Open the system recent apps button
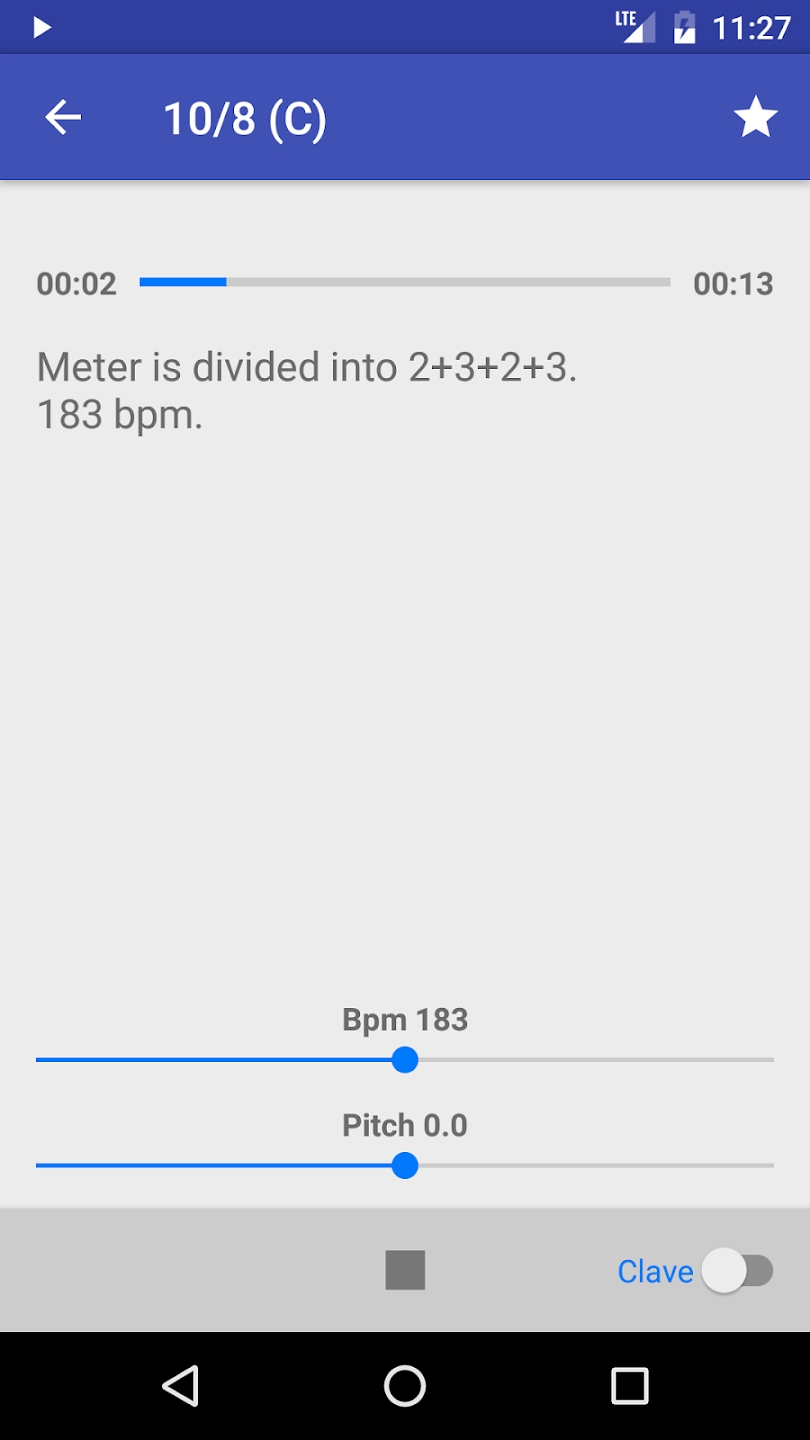 (x=630, y=1386)
